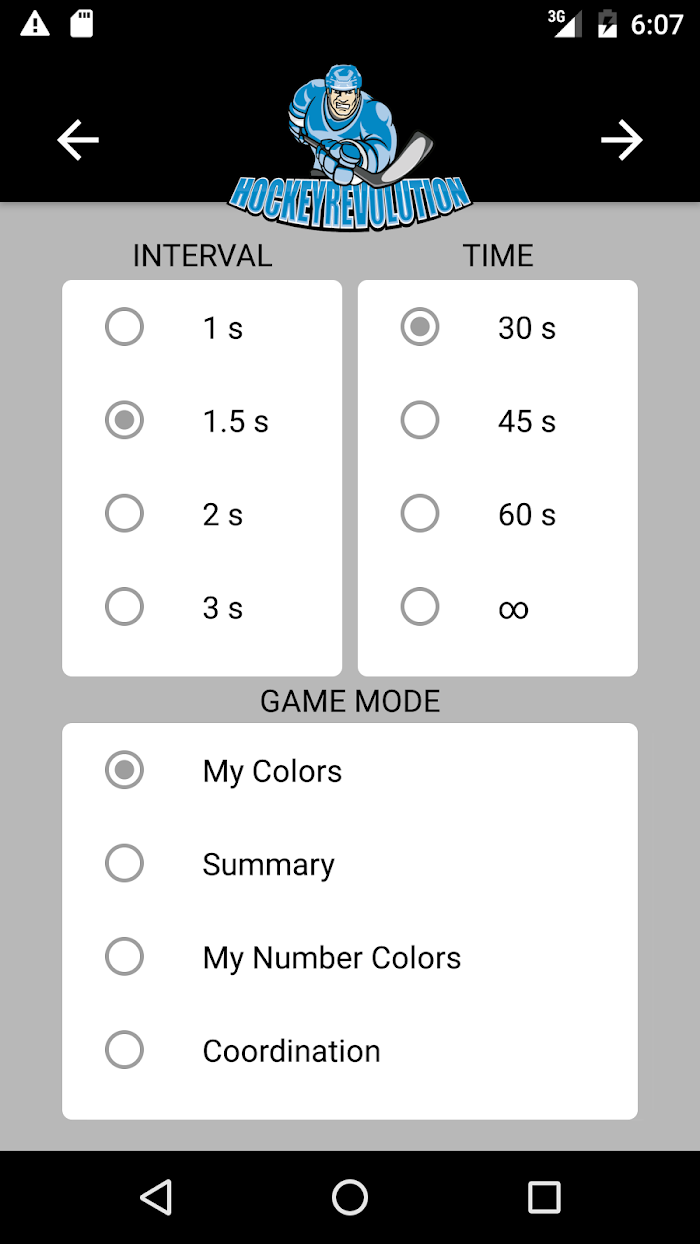Choose My Colors game mode

(x=350, y=770)
